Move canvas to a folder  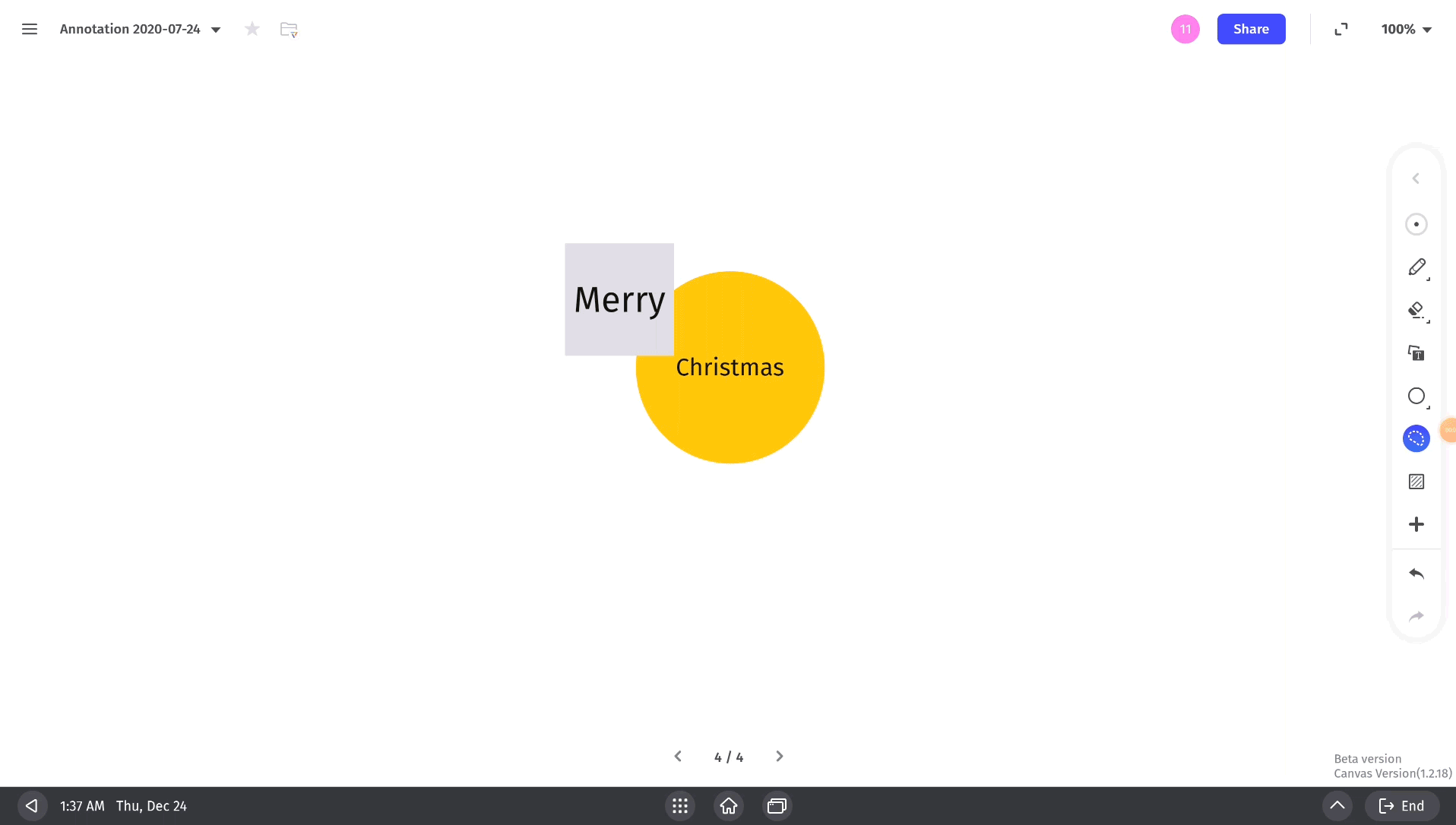pos(289,30)
